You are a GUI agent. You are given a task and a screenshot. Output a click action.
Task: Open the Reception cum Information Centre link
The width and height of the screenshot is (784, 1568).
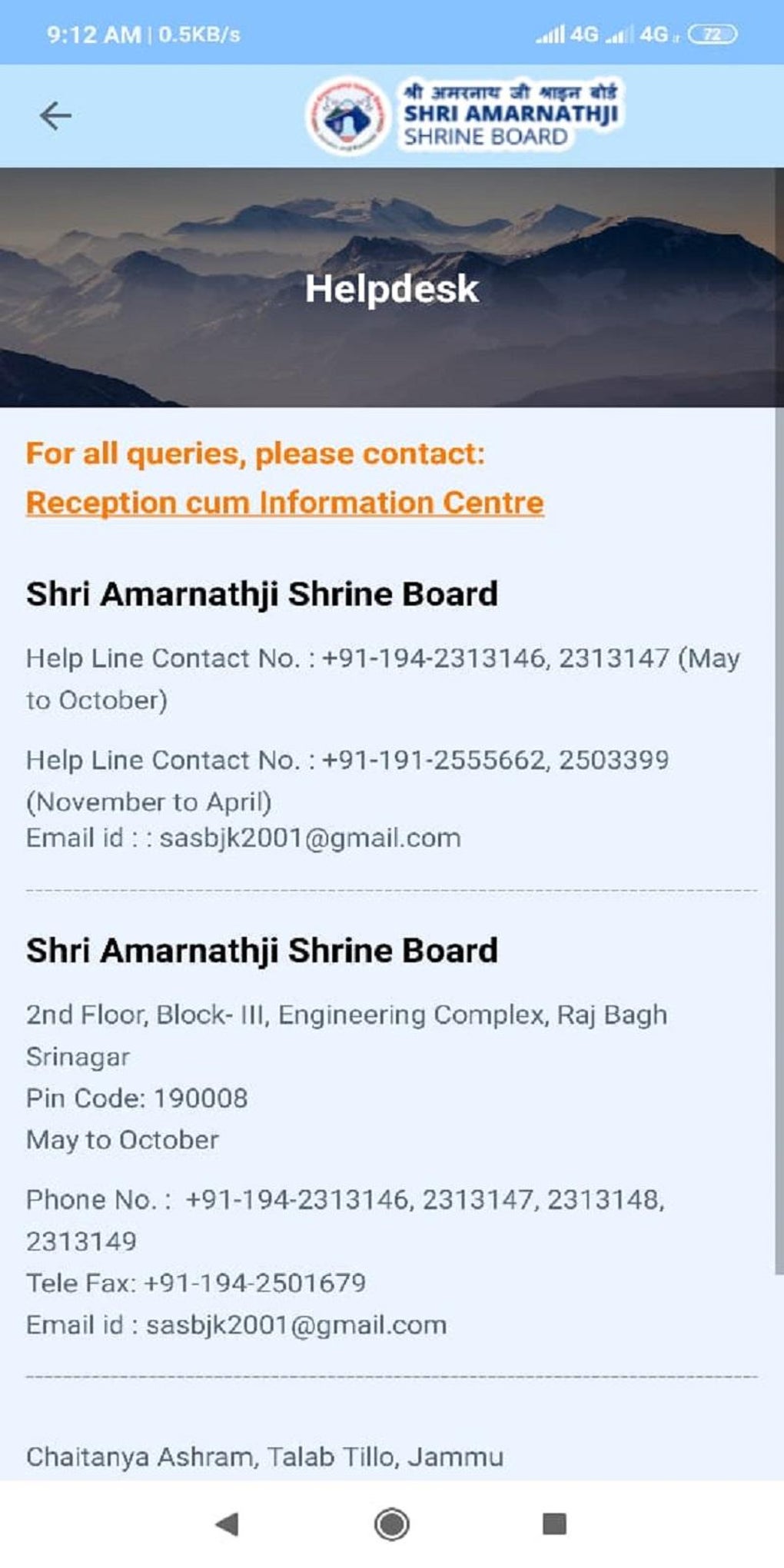click(x=284, y=503)
